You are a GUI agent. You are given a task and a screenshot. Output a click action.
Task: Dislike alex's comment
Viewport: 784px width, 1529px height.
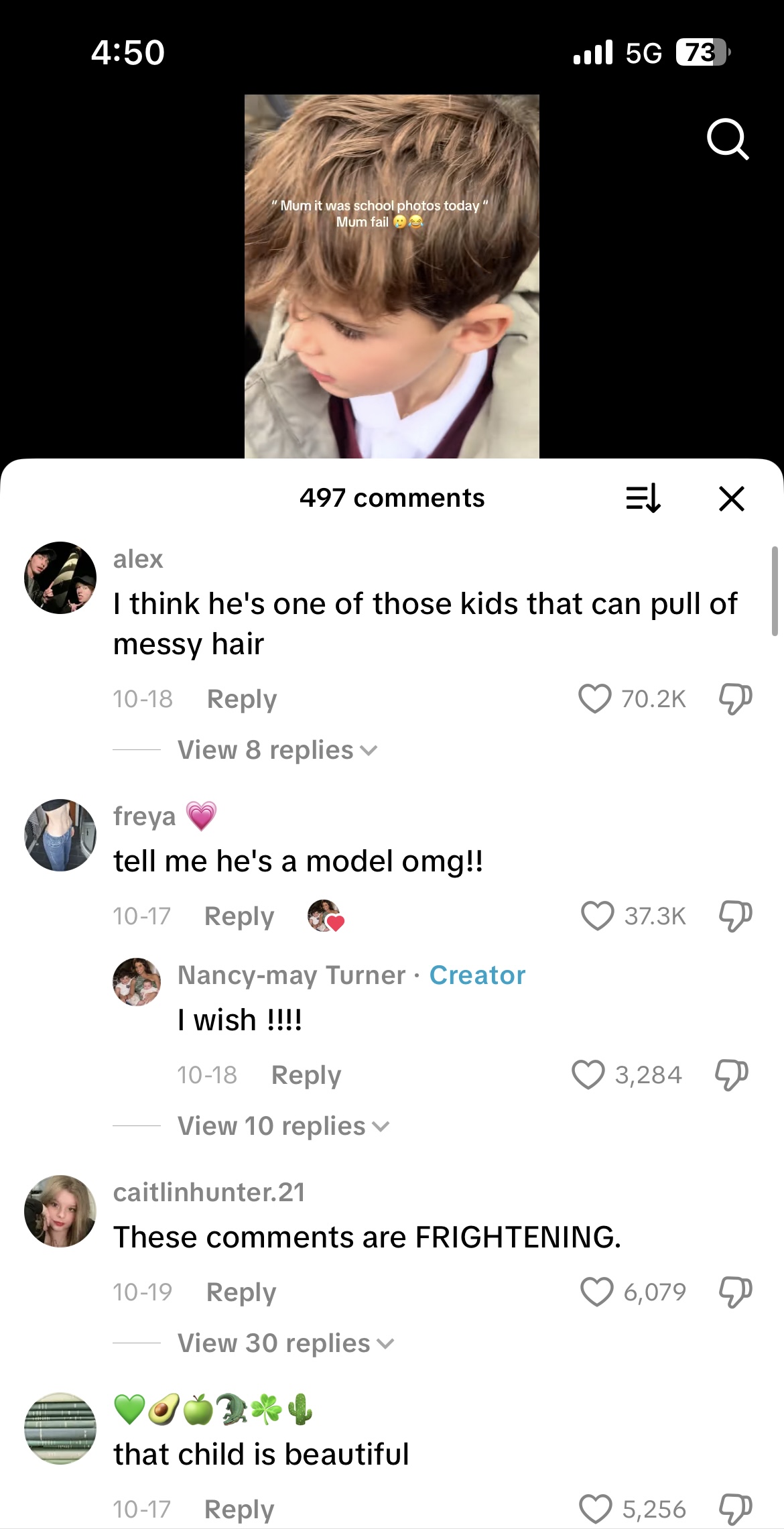(735, 698)
